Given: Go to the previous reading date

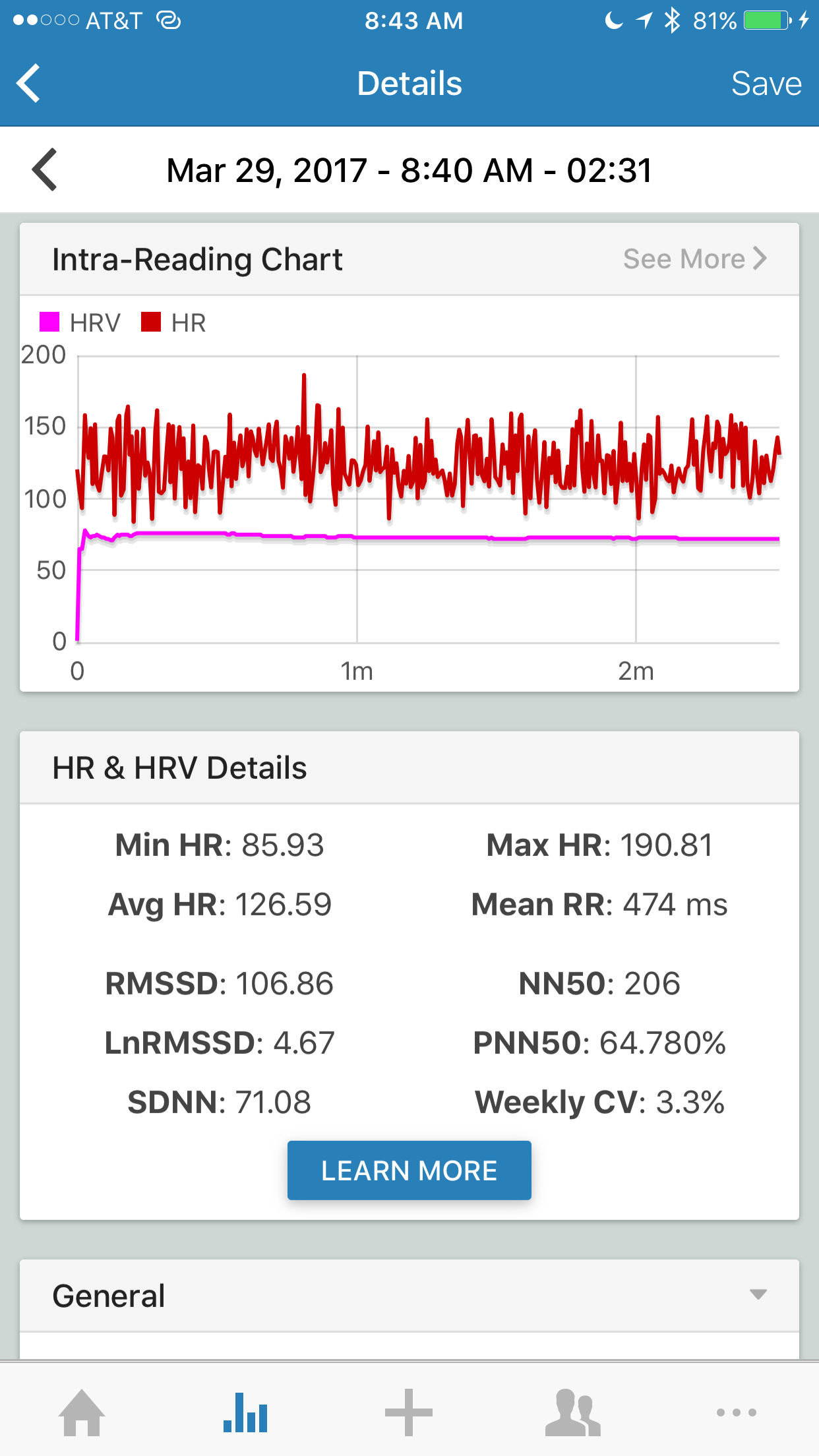Looking at the screenshot, I should (x=44, y=170).
